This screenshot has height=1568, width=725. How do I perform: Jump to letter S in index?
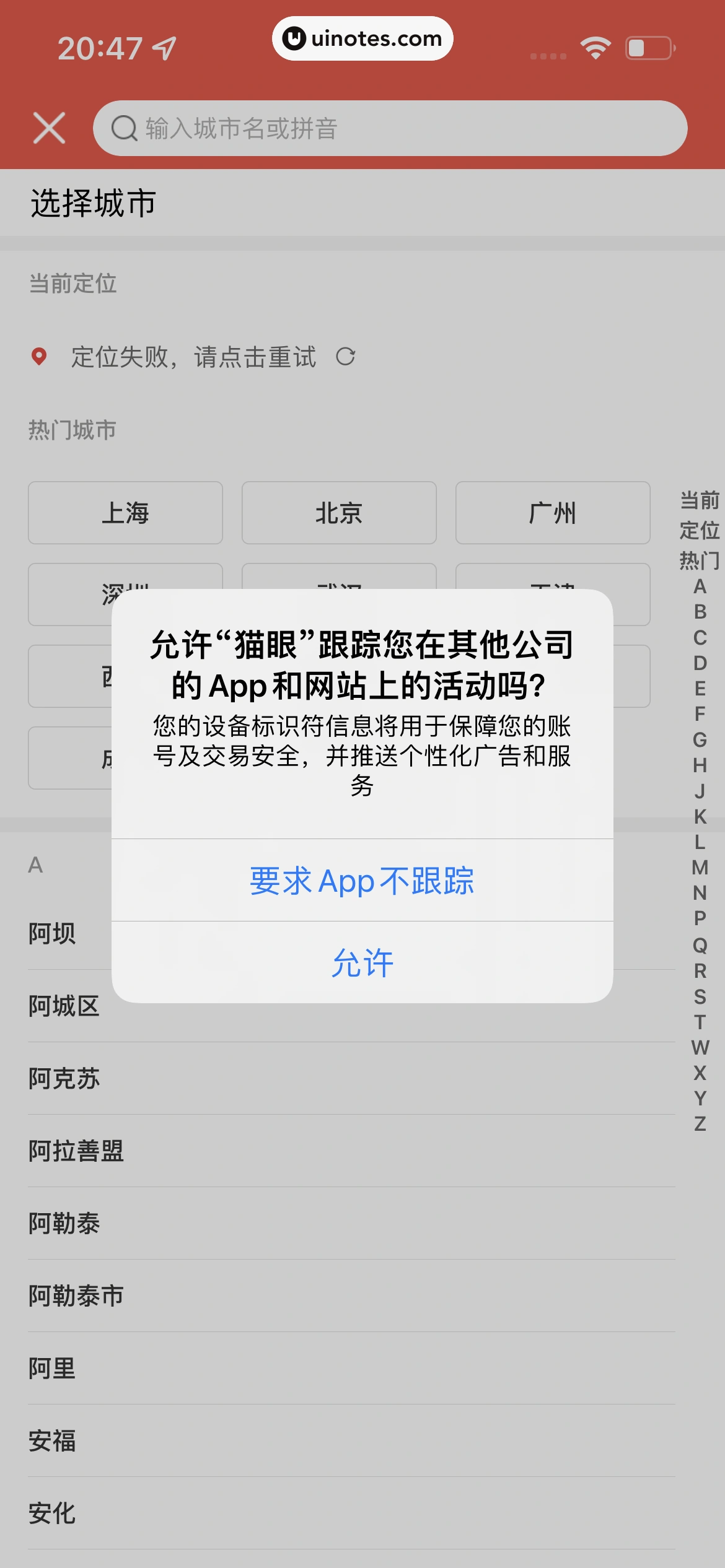[x=700, y=996]
